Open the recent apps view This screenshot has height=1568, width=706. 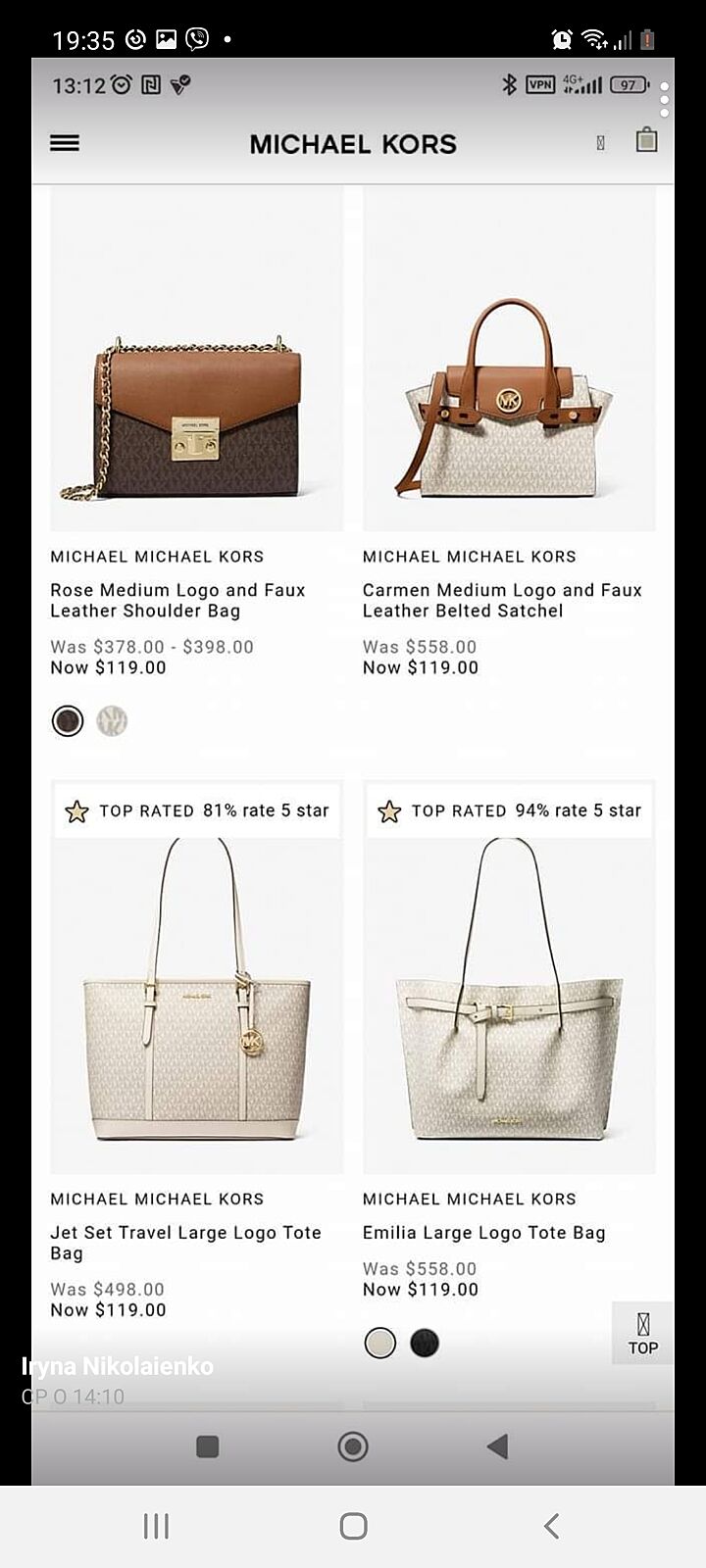tap(156, 1525)
